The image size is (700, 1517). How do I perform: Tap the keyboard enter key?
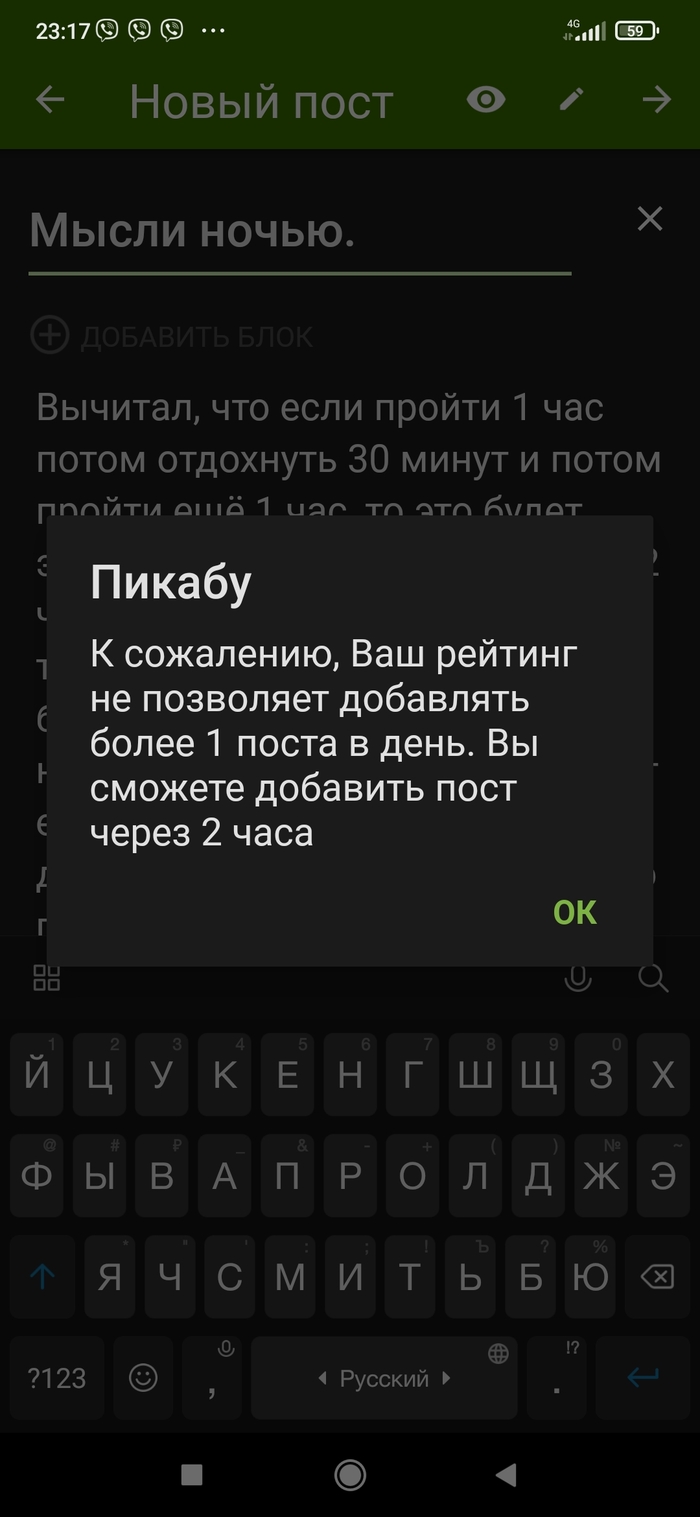[643, 1378]
